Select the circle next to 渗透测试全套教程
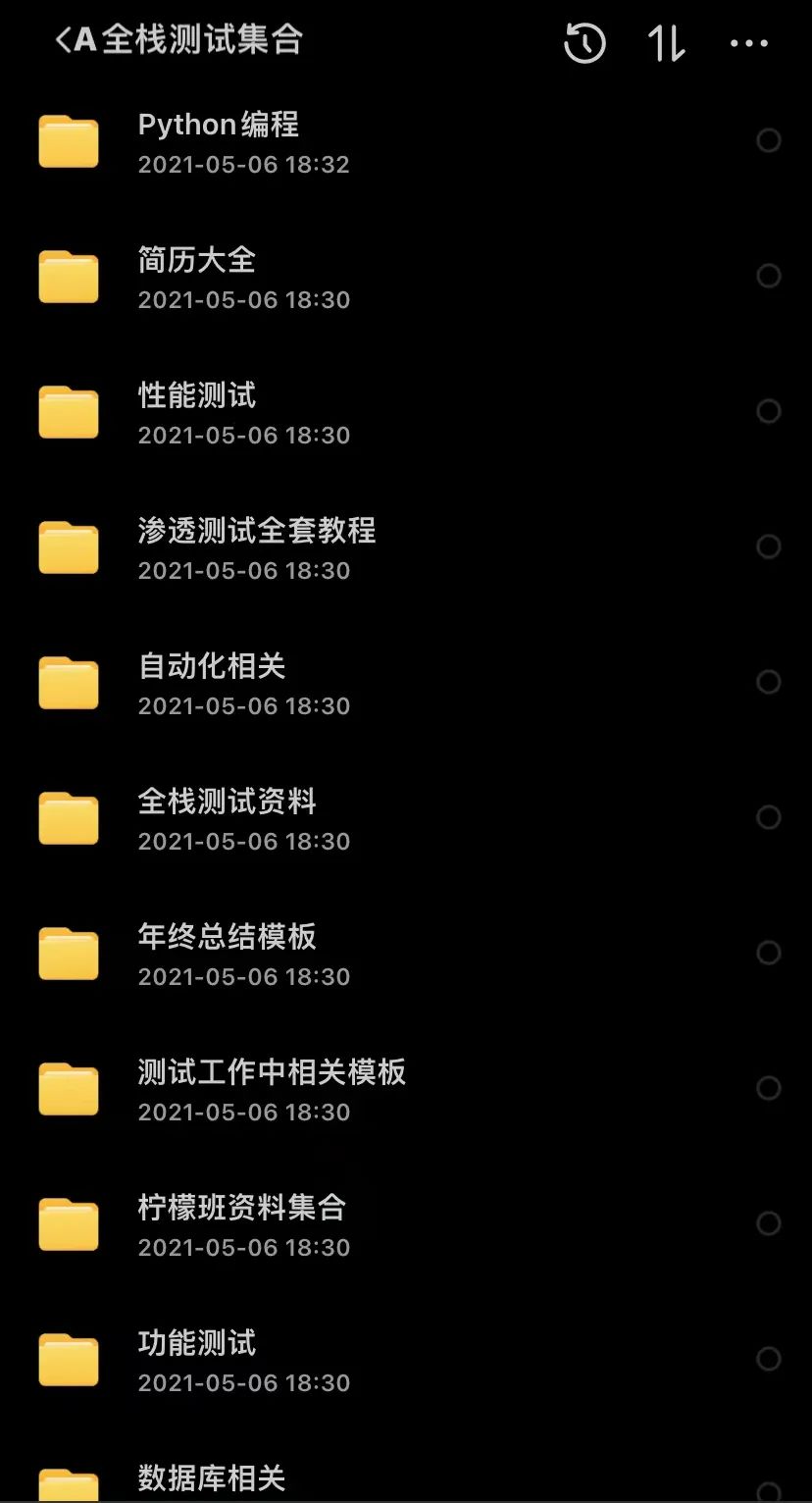 pos(771,544)
